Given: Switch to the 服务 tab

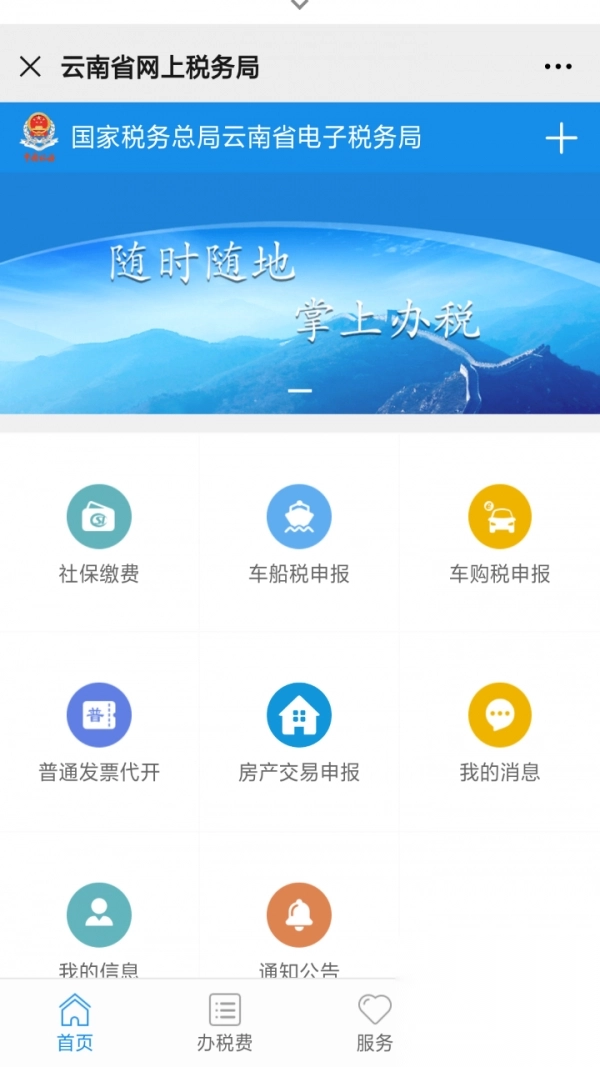Looking at the screenshot, I should (x=375, y=1023).
